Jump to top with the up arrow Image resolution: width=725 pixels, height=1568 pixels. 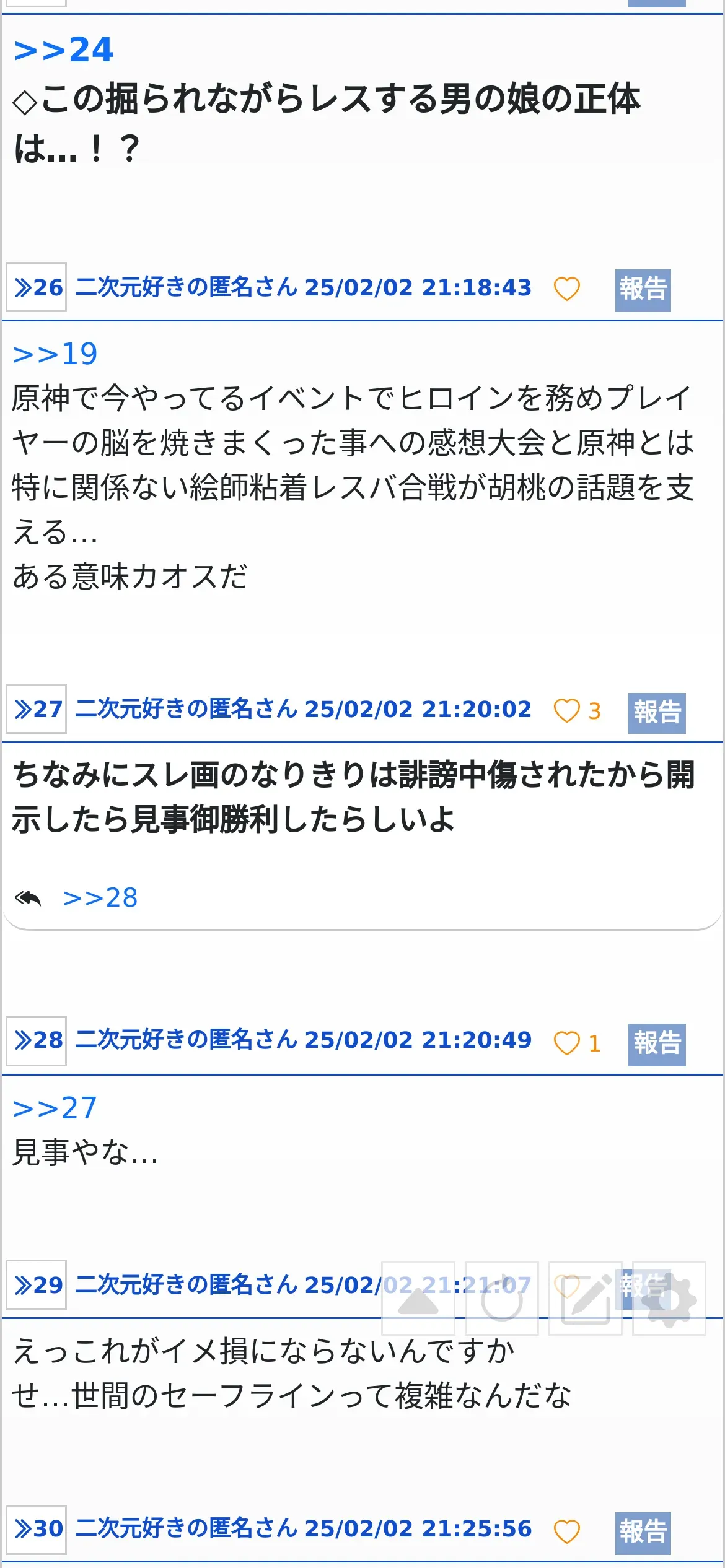[x=418, y=1299]
